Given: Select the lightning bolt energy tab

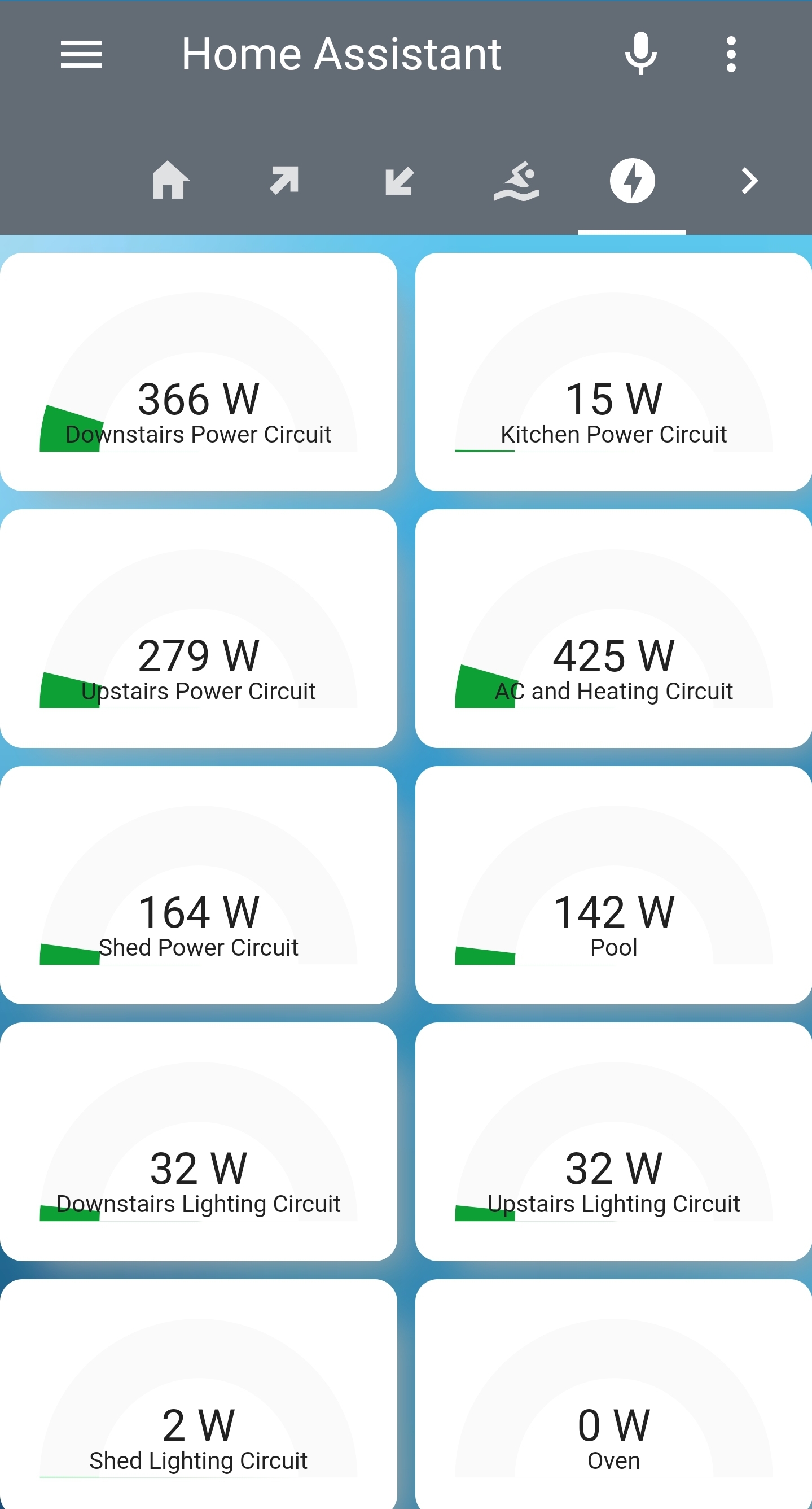Looking at the screenshot, I should [632, 181].
